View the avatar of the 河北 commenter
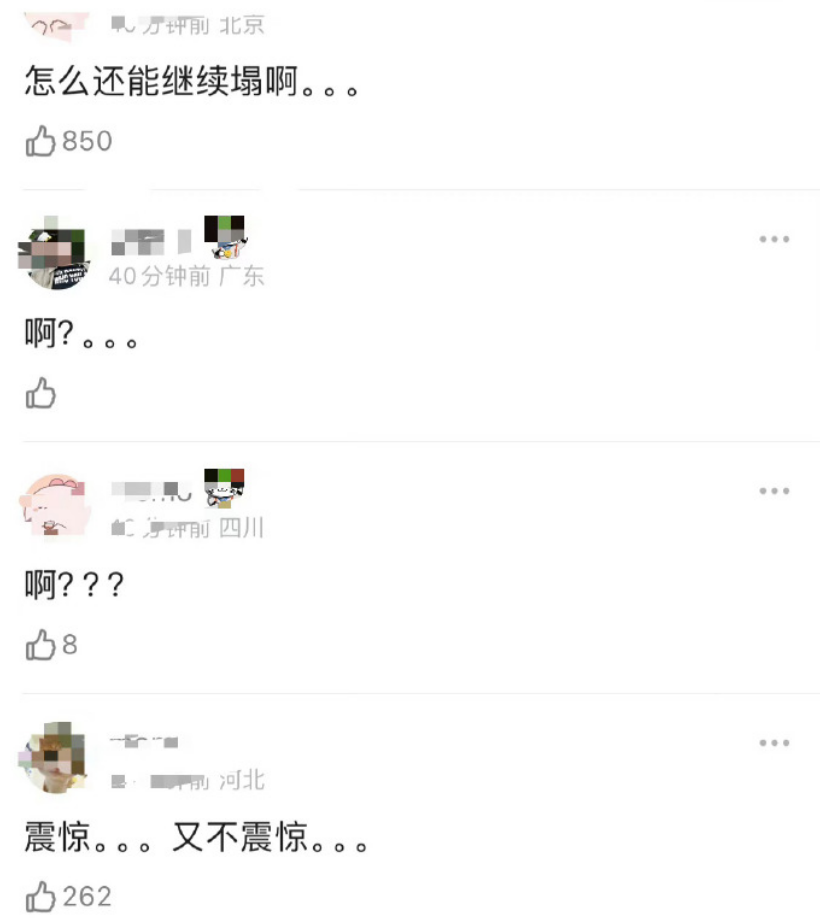The width and height of the screenshot is (820, 918). point(54,759)
